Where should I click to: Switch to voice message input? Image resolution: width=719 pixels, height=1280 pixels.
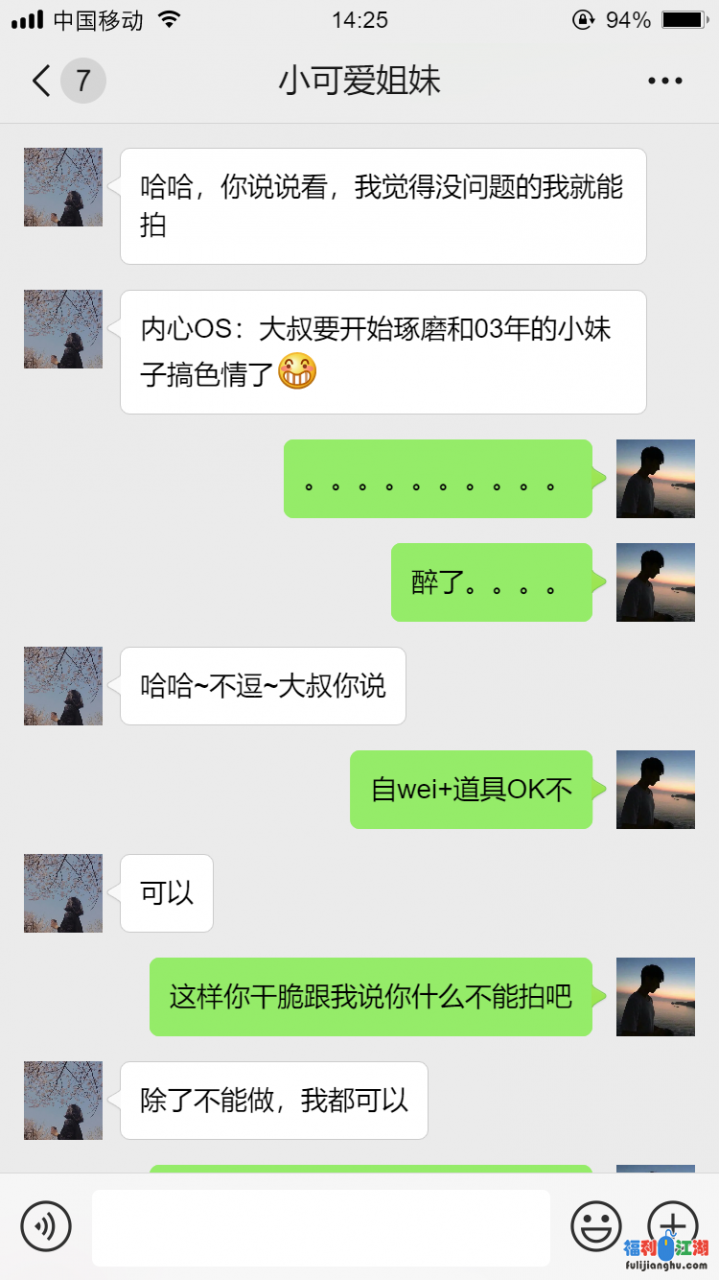[46, 1225]
